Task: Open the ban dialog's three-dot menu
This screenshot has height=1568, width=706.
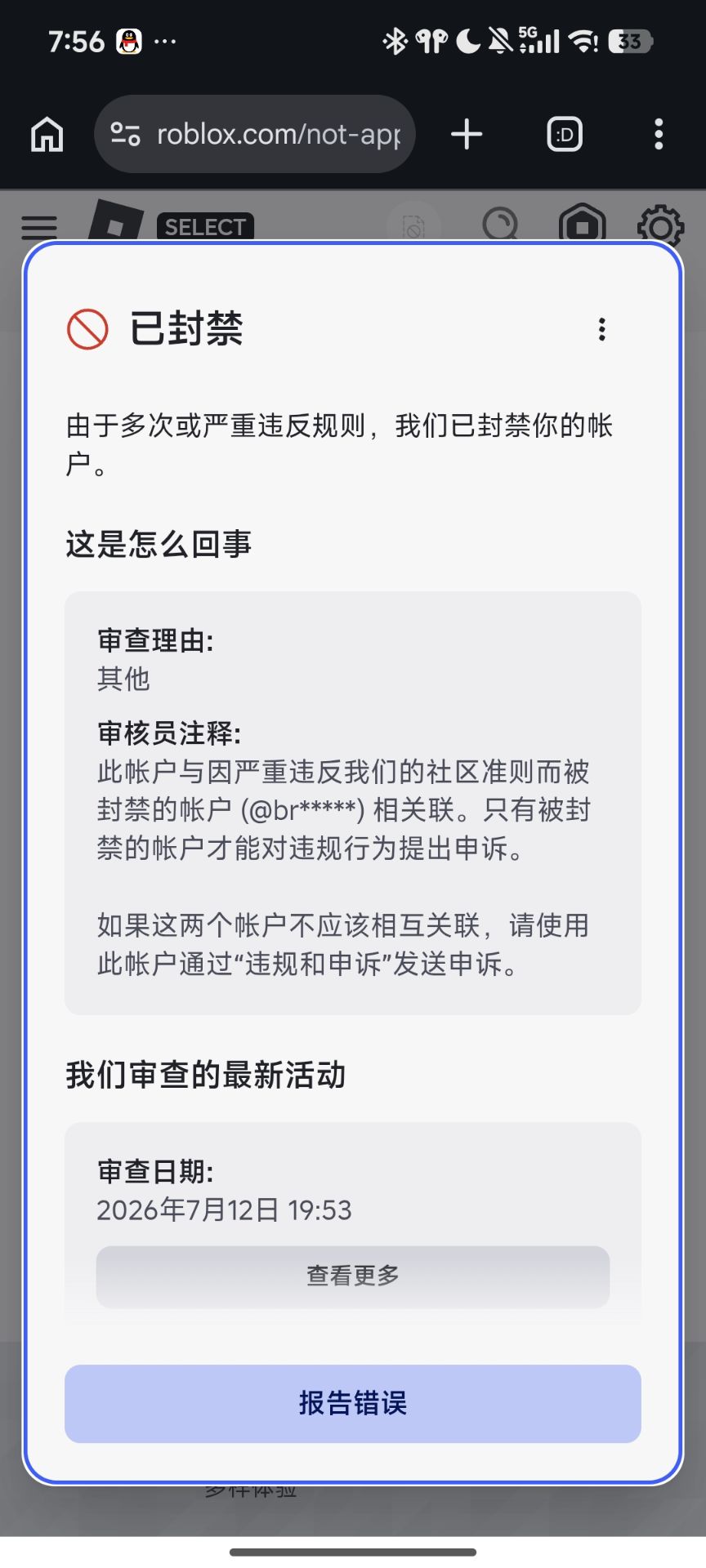Action: [602, 329]
